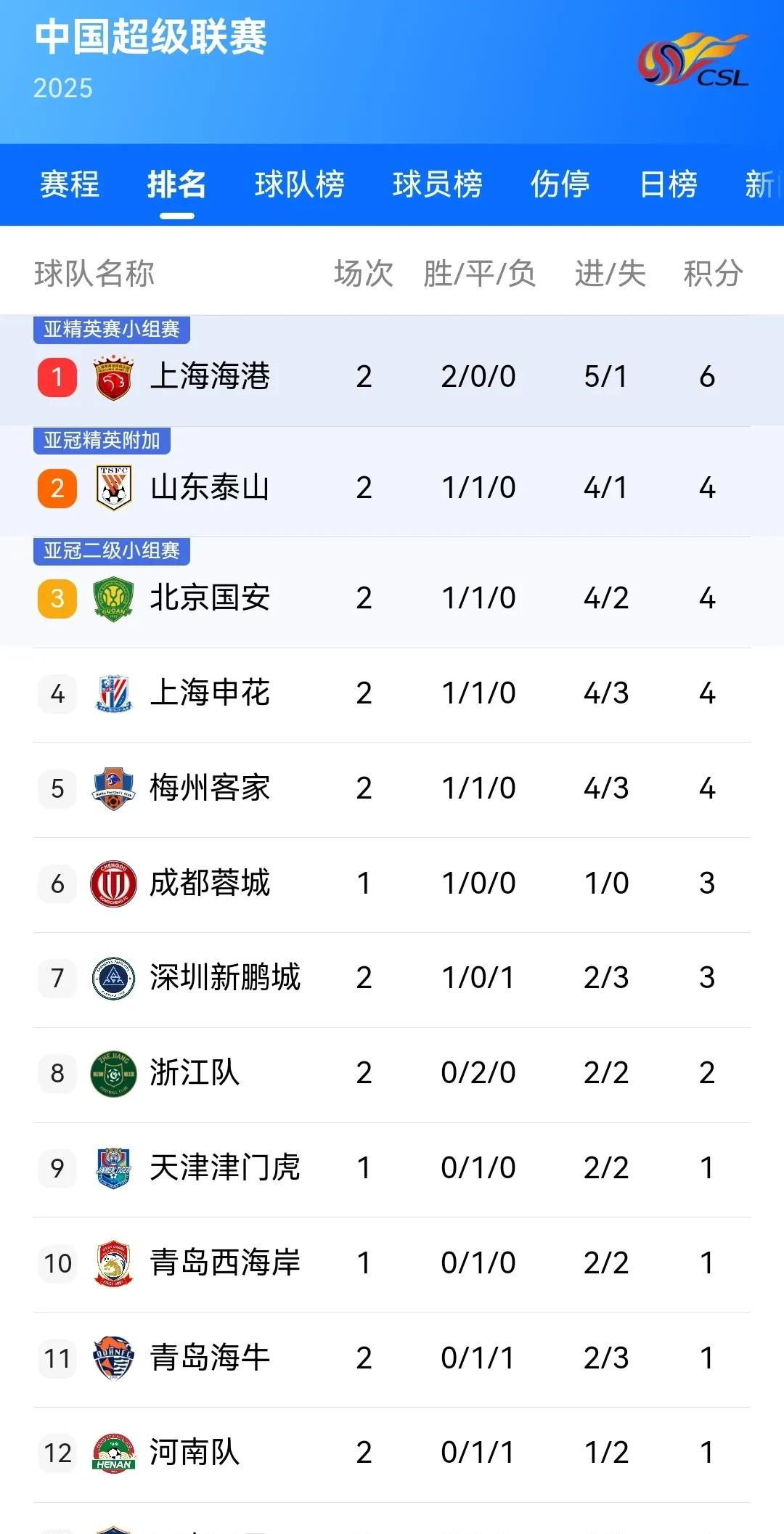Open the team row for 上海海港

[392, 371]
